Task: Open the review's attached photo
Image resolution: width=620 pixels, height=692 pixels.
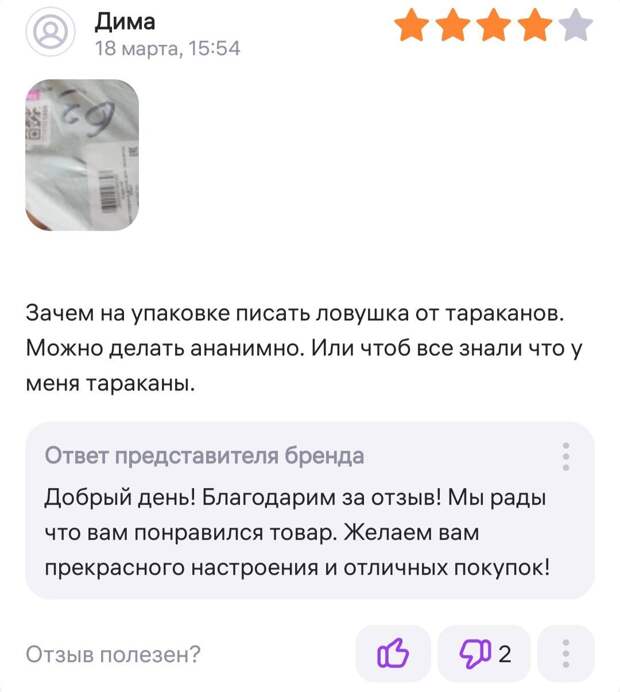Action: click(x=82, y=155)
